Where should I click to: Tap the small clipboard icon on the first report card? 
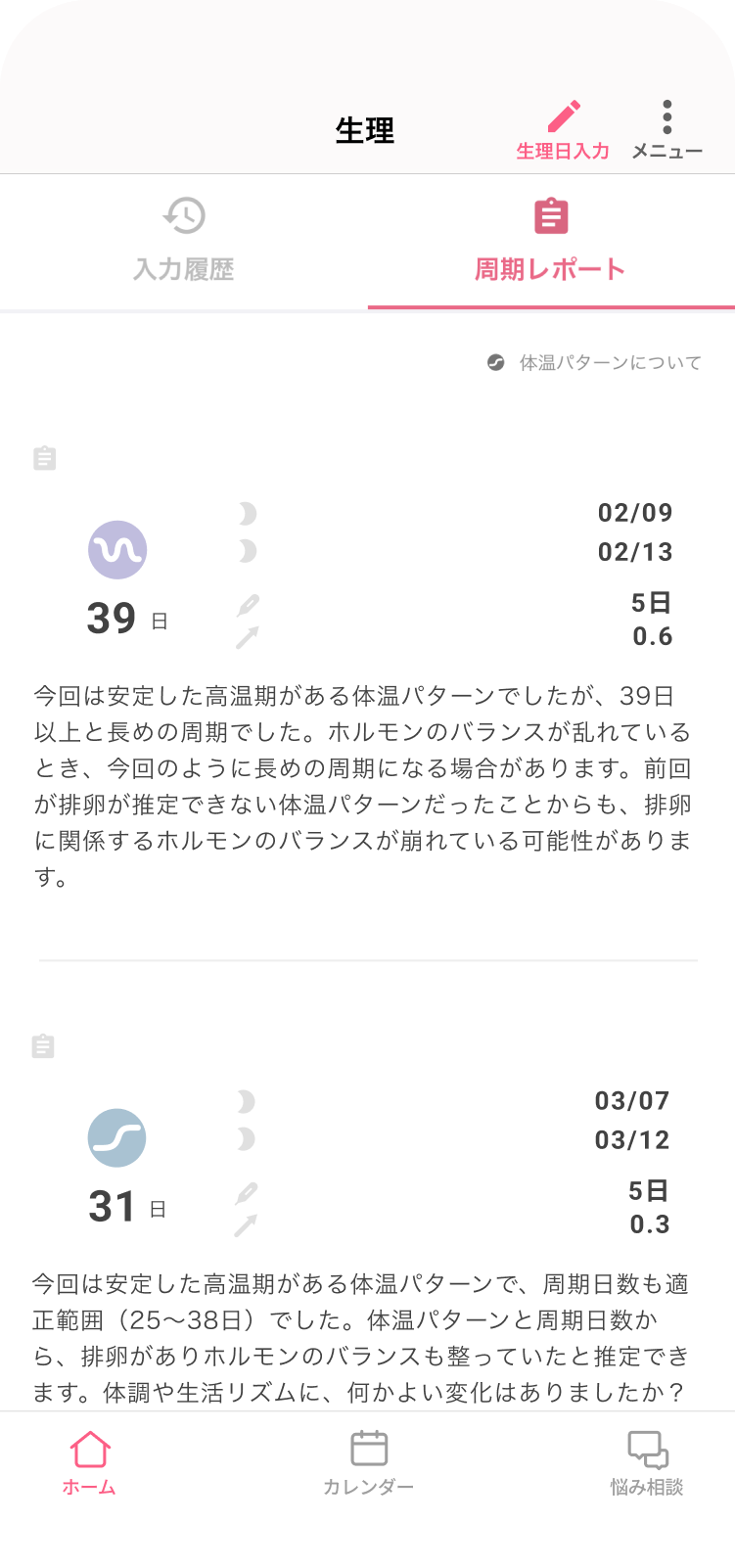click(43, 457)
